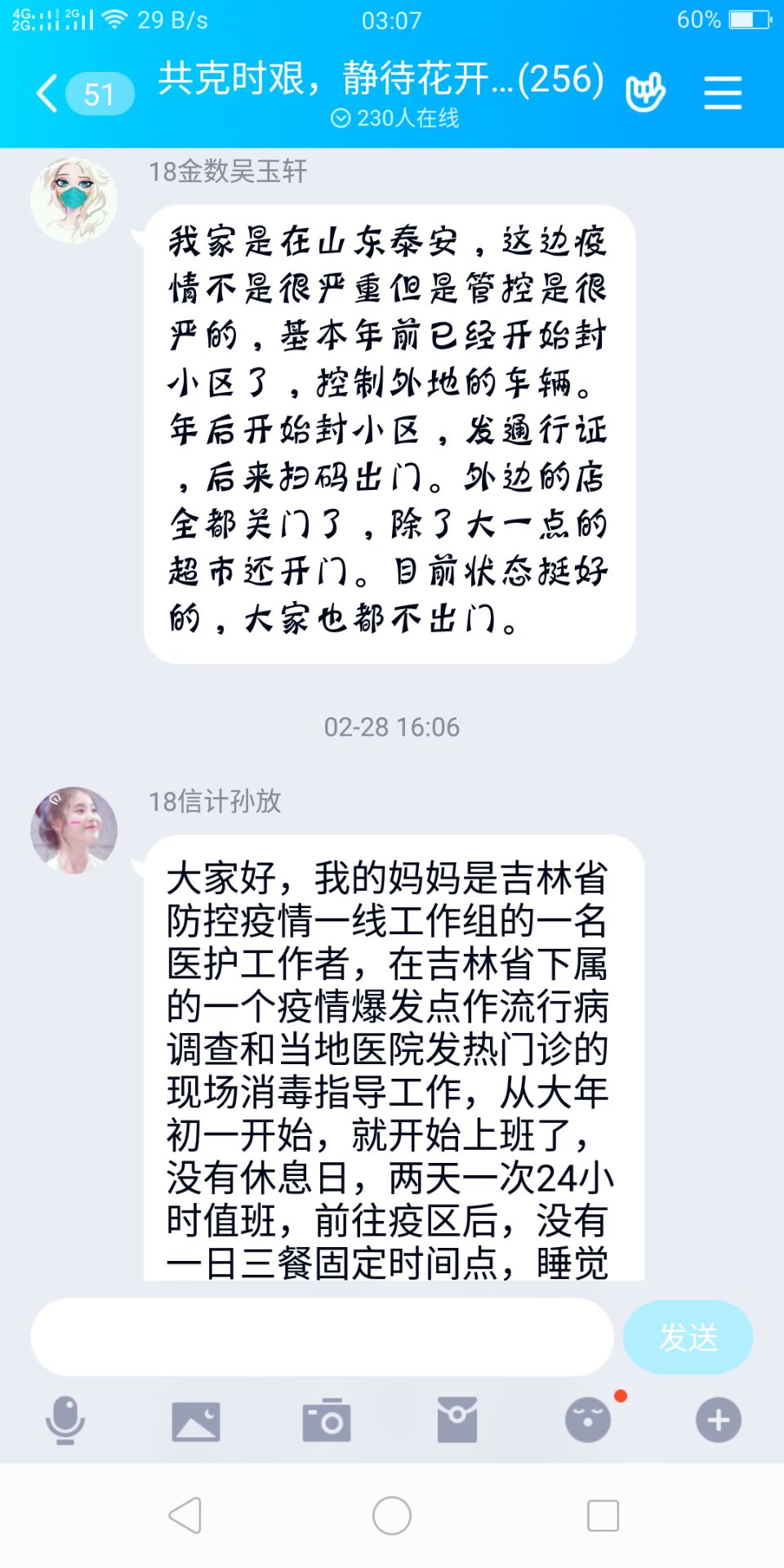Open 18信计孙放's profile avatar

pos(73,831)
